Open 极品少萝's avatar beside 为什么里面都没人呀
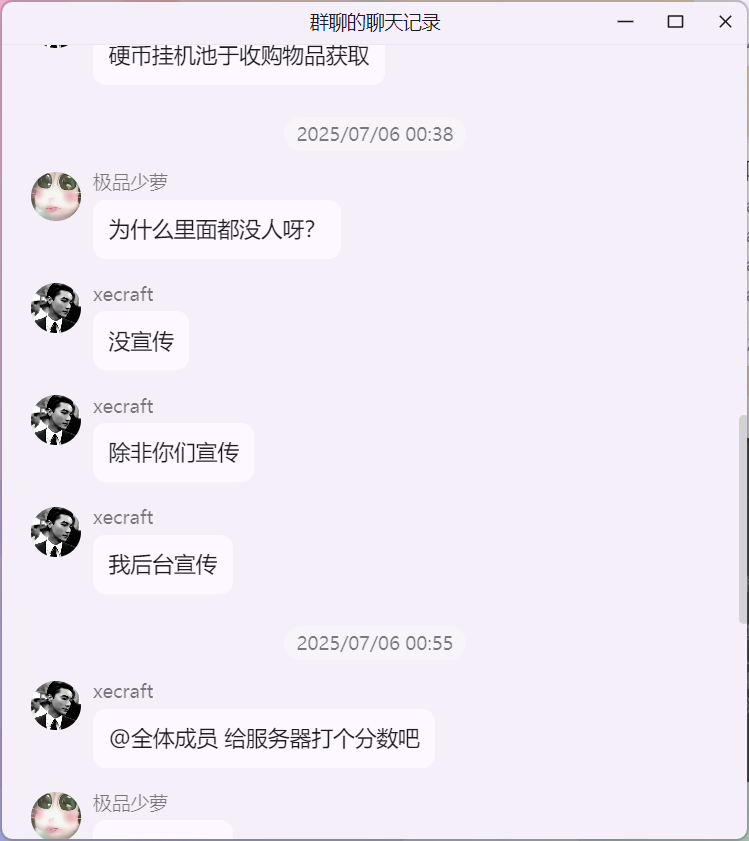The height and width of the screenshot is (841, 749). coord(56,196)
